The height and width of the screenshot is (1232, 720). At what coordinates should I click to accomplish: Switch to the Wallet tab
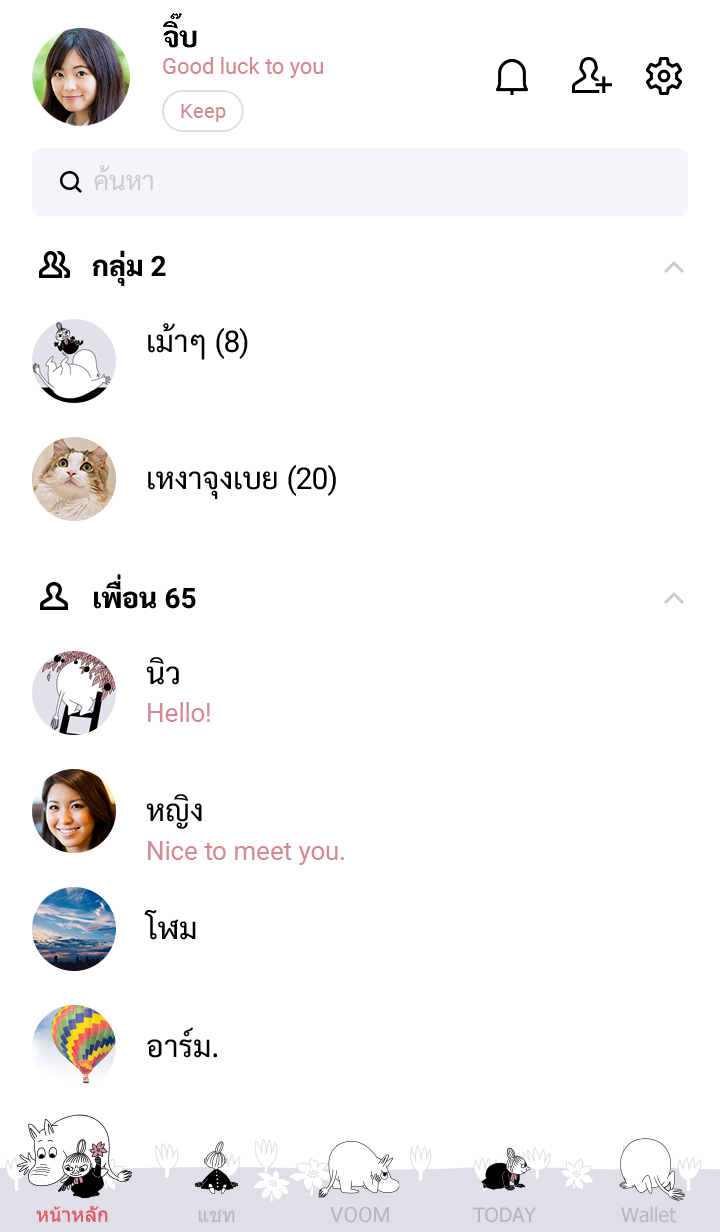pyautogui.click(x=648, y=1190)
